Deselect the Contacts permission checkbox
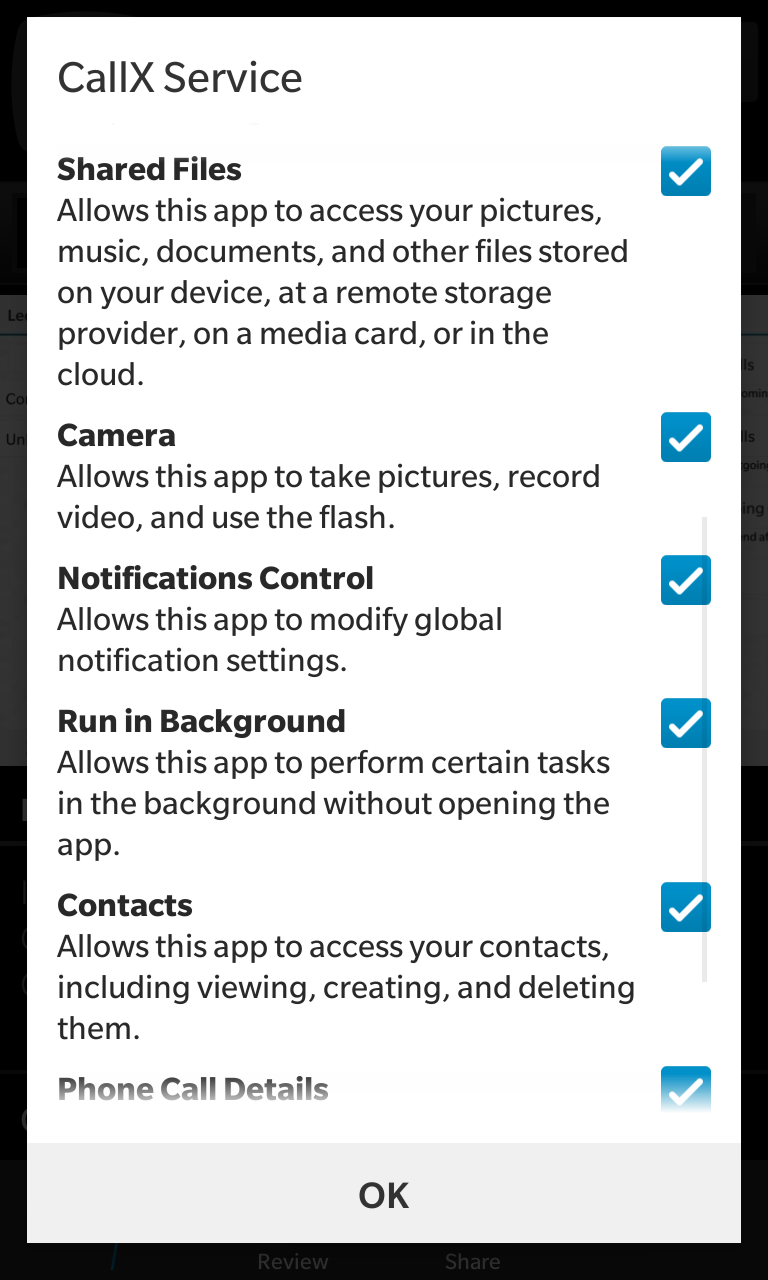 pyautogui.click(x=686, y=907)
